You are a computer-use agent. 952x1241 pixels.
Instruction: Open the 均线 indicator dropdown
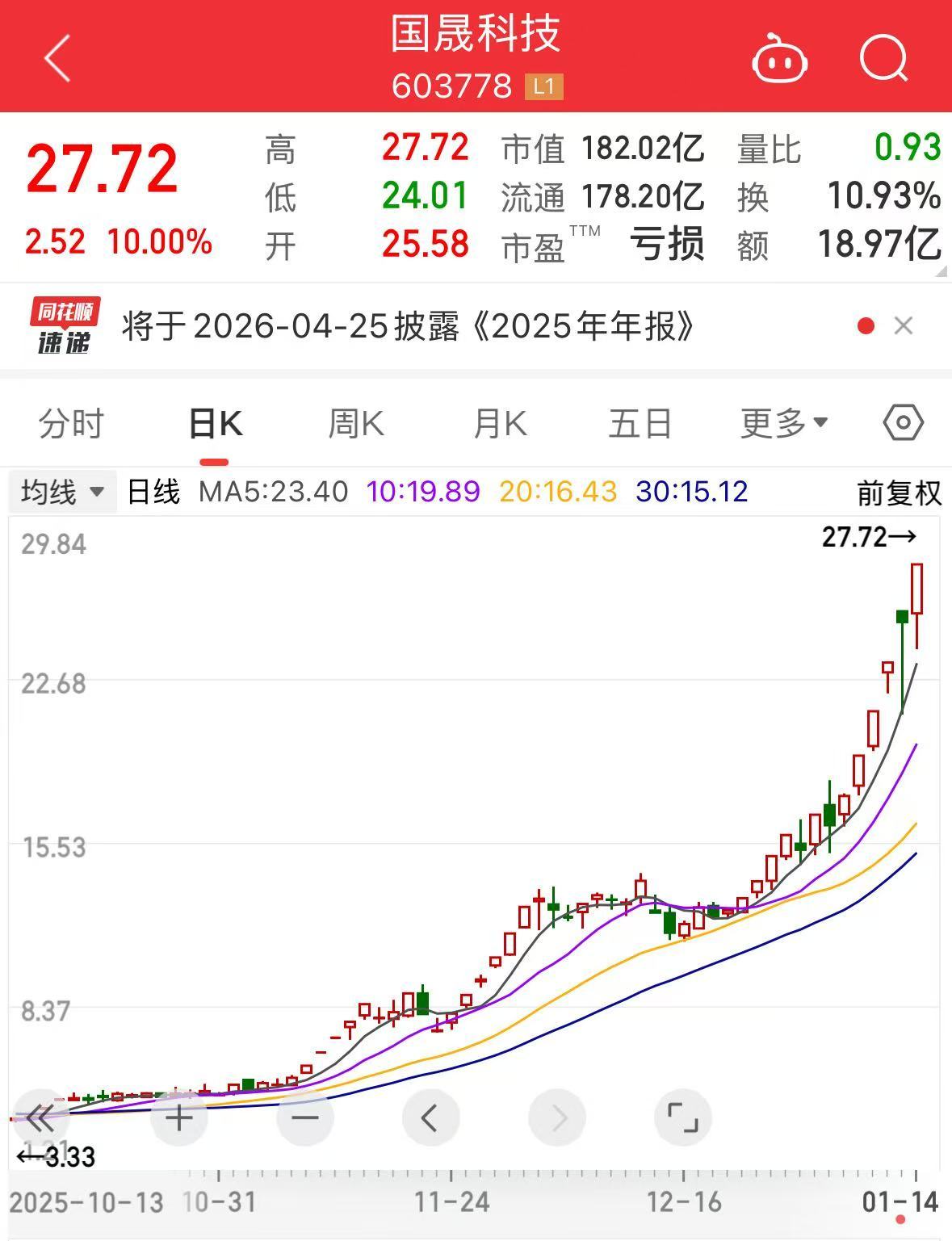(63, 492)
